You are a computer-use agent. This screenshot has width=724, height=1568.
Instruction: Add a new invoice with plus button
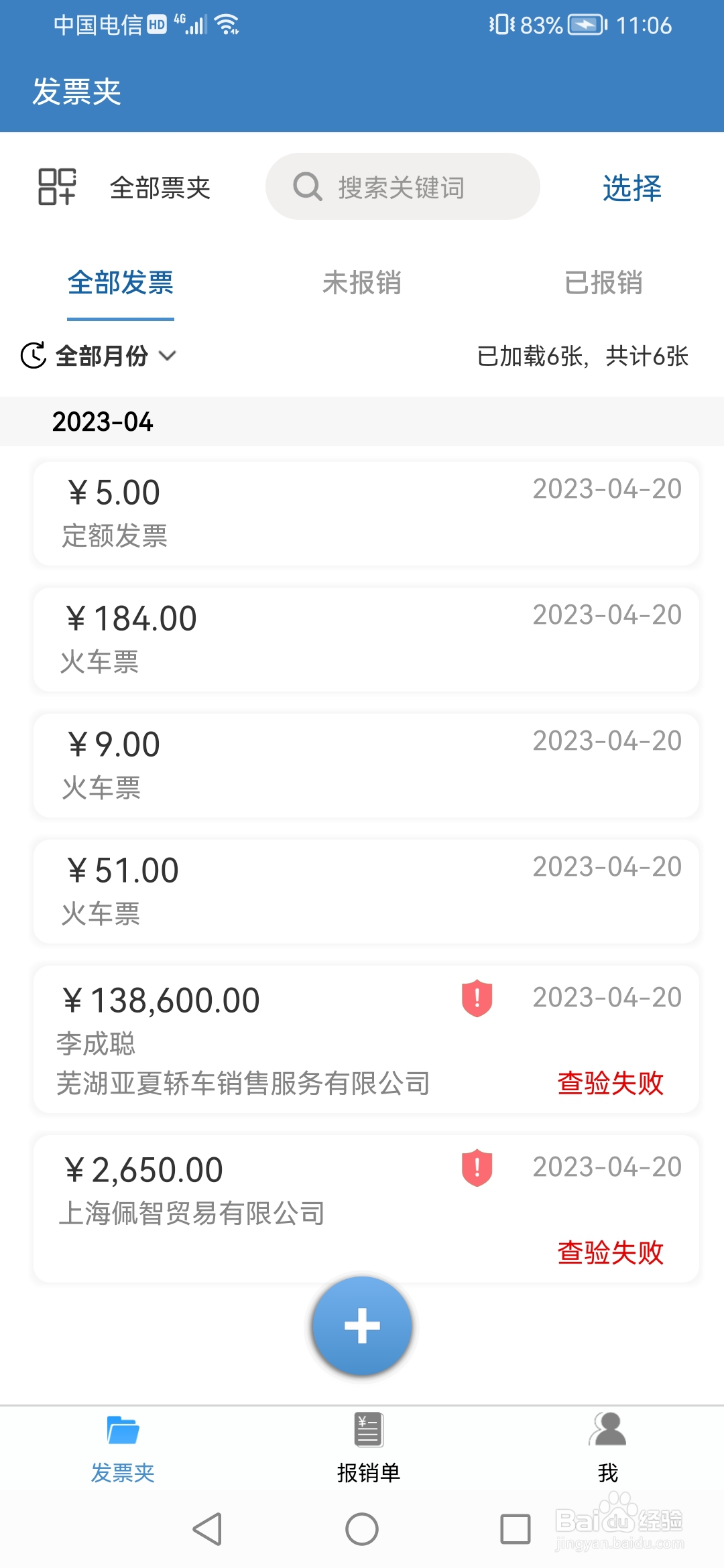pos(362,1325)
